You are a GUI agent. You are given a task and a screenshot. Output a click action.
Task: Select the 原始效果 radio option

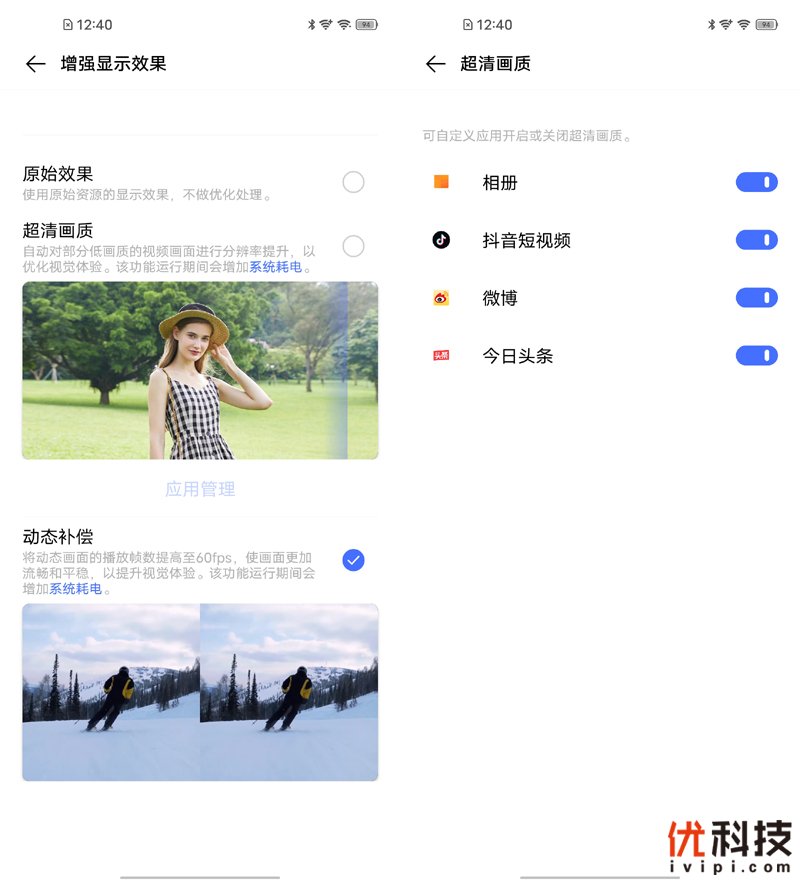tap(353, 182)
